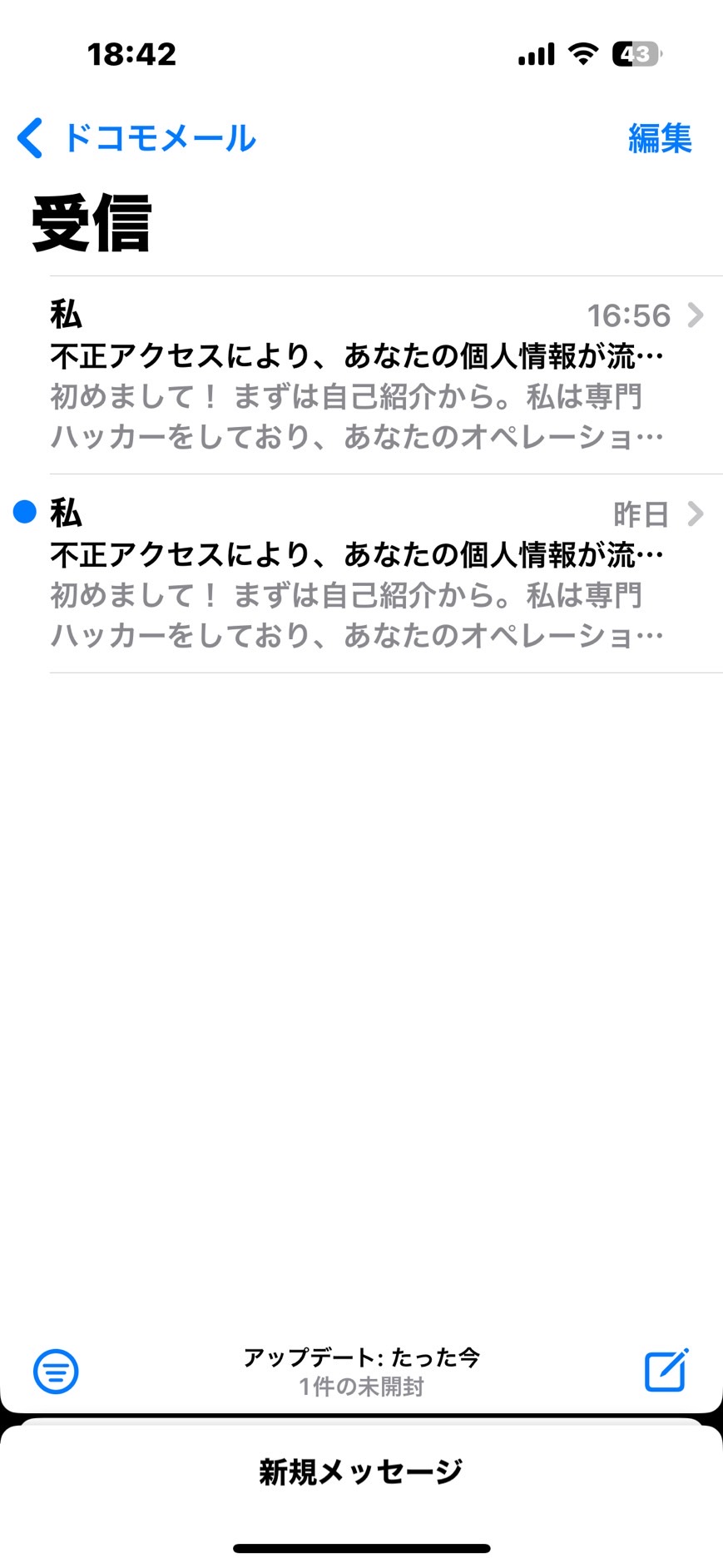The image size is (723, 1568).
Task: Go back to ドコモメール mailbox list
Action: (136, 138)
